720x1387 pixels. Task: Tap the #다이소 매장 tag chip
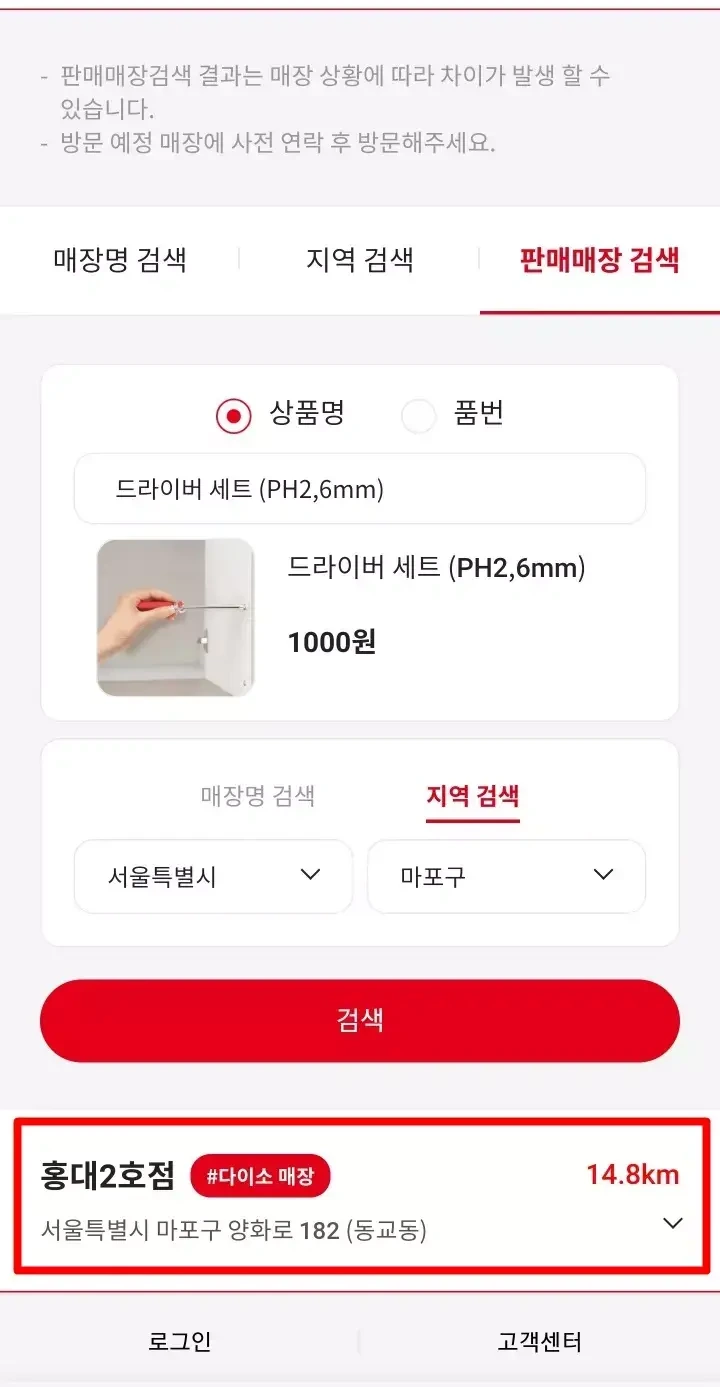point(260,1177)
